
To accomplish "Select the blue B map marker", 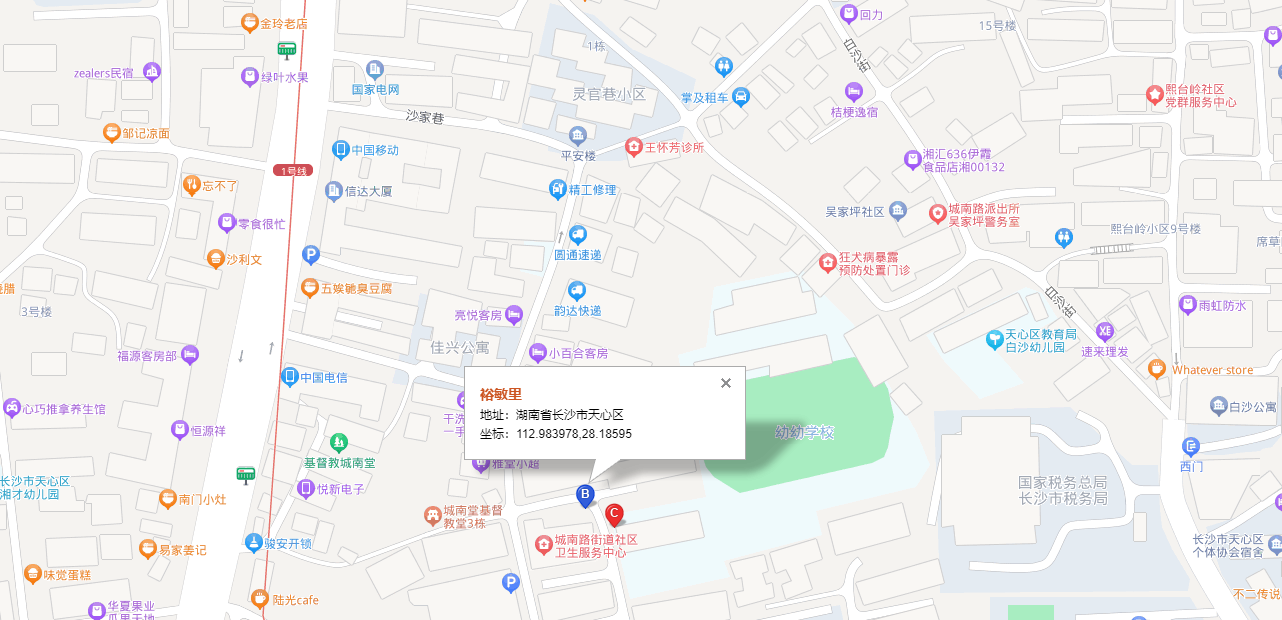I will click(585, 494).
